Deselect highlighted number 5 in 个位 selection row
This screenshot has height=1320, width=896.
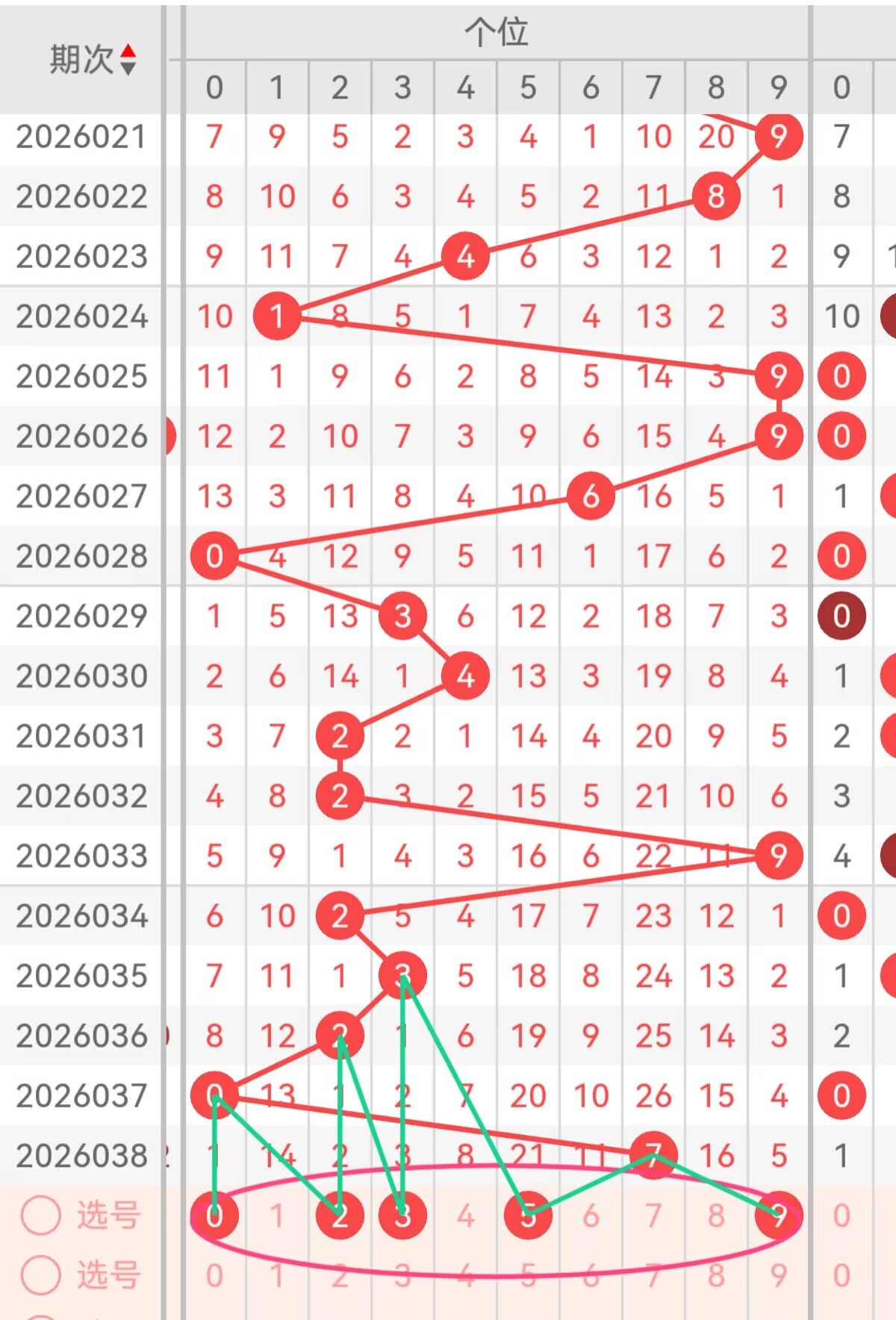[x=528, y=1215]
